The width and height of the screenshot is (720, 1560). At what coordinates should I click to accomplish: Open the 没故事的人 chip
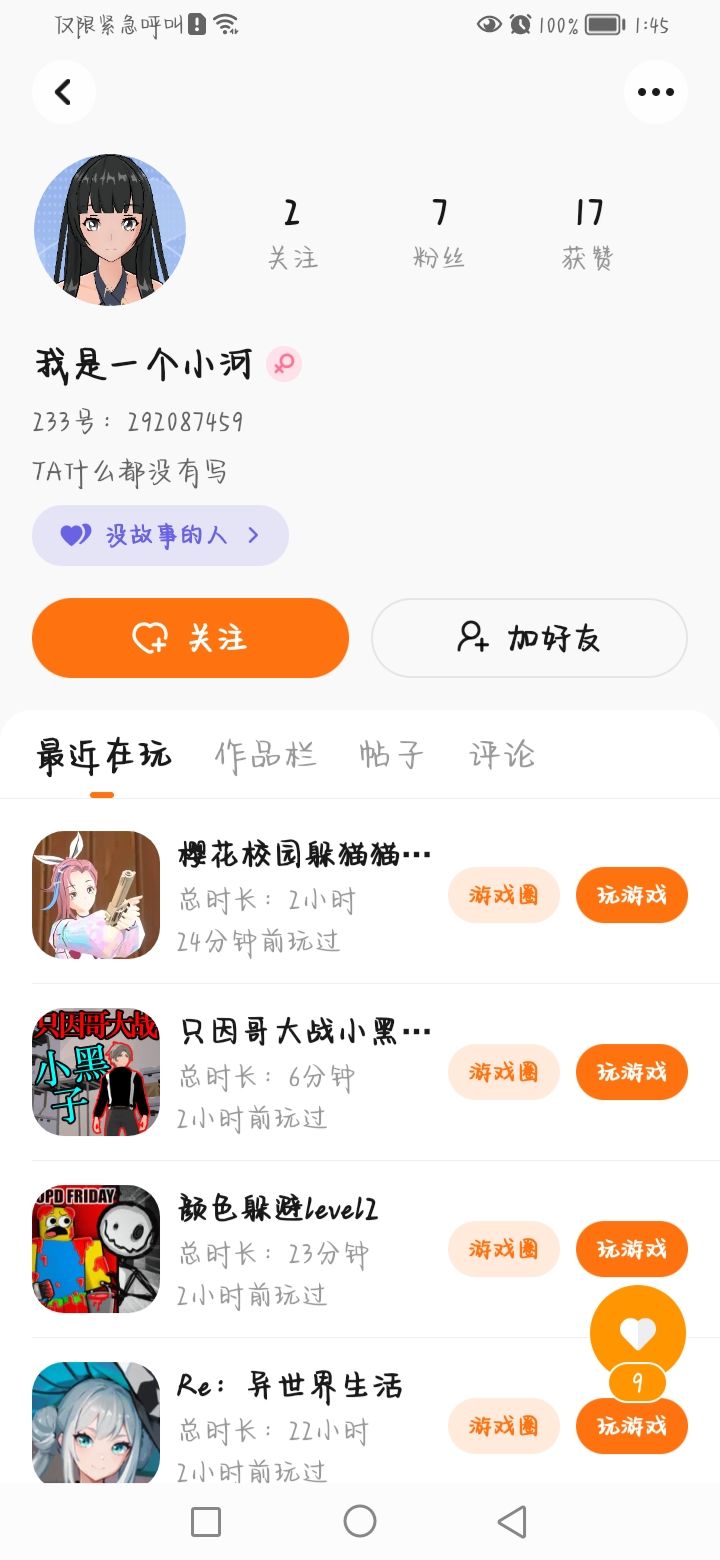pos(160,535)
